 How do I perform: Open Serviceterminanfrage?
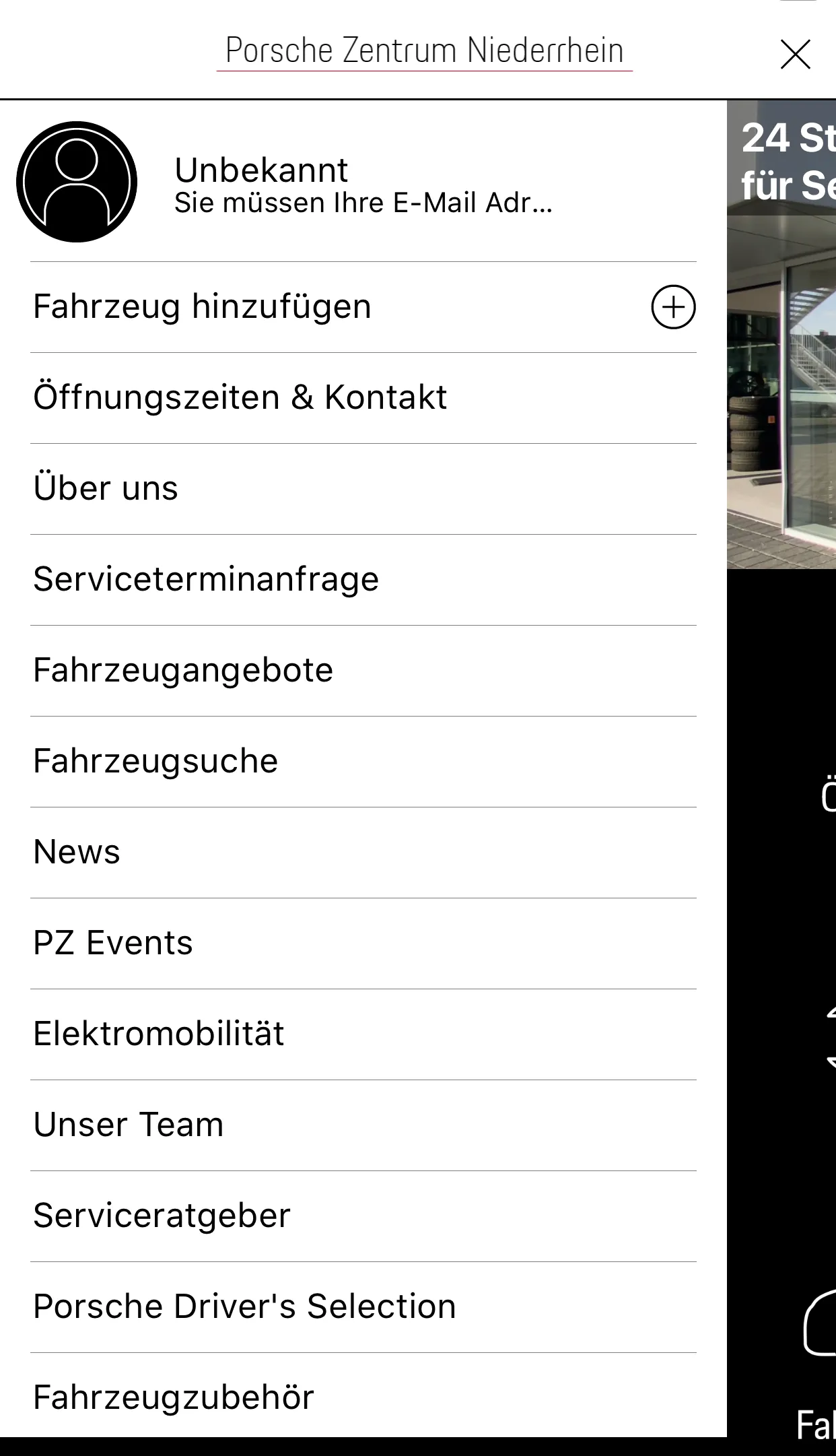click(206, 579)
